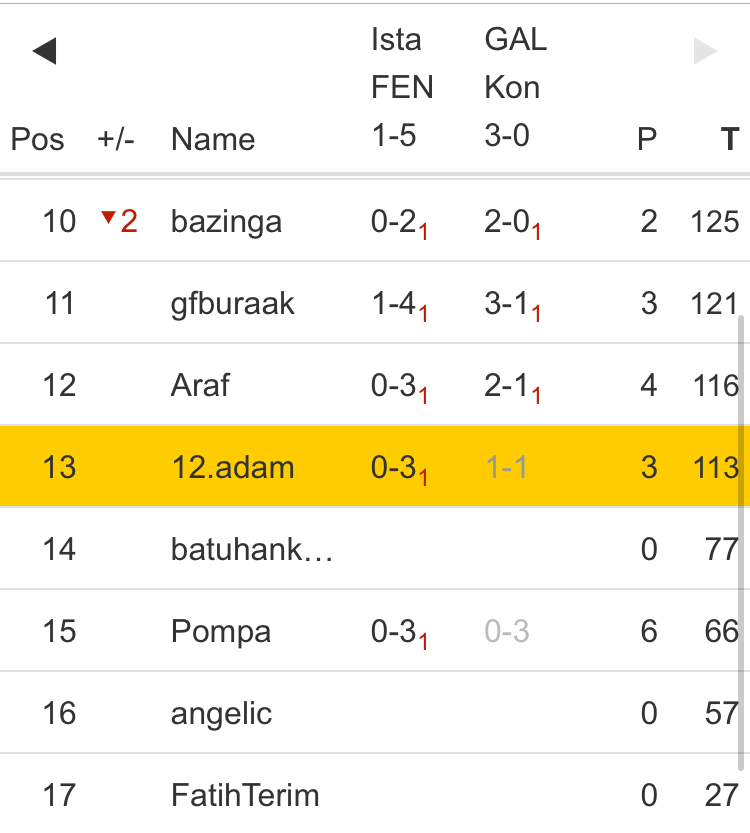This screenshot has width=750, height=833.
Task: Open angelic's row
Action: pos(221,713)
